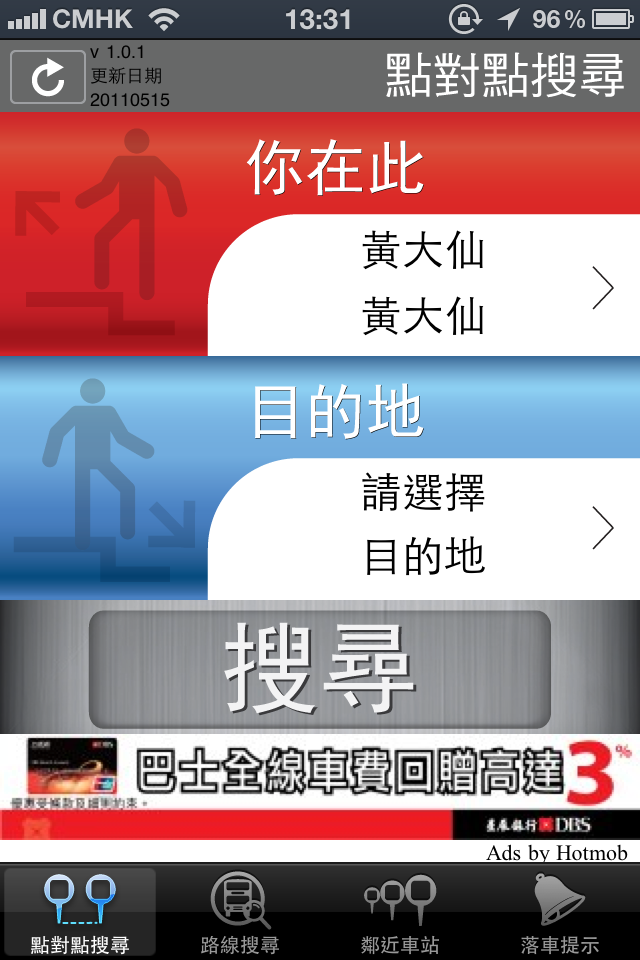Open the 鄰近車站 nearby stops tab
Image resolution: width=640 pixels, height=960 pixels.
[x=400, y=914]
